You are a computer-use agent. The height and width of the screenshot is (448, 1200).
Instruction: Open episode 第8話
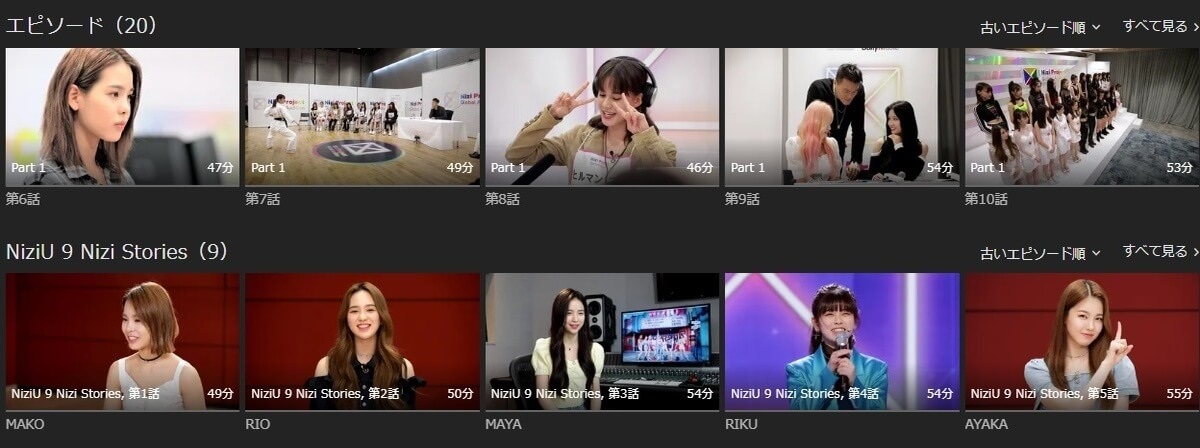tap(602, 116)
